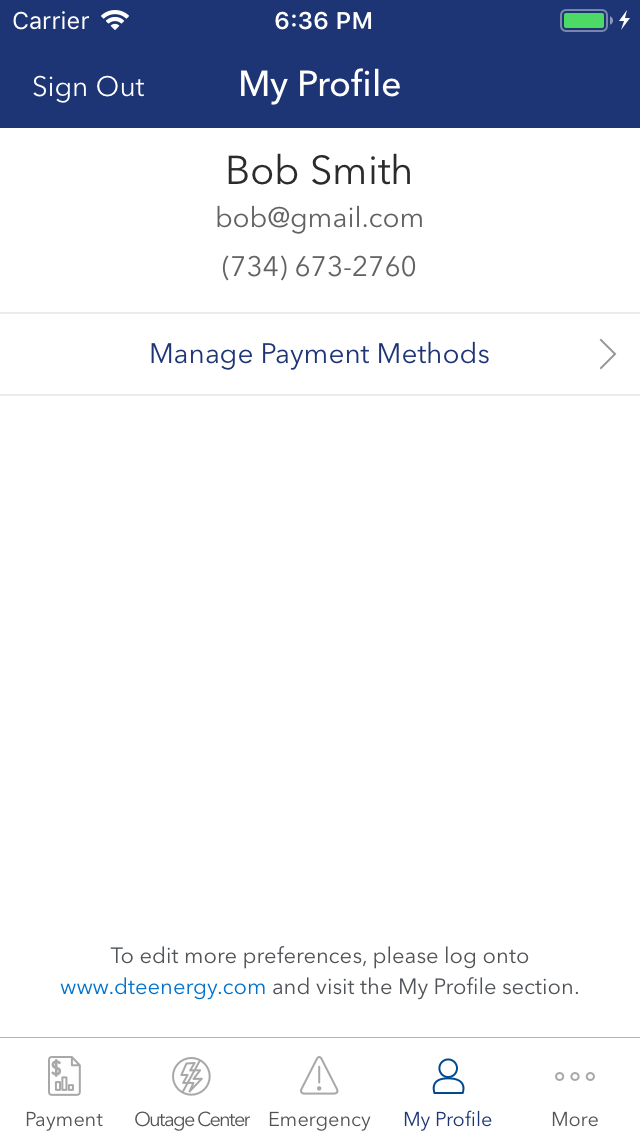Select the Emergency tab
The image size is (640, 1136).
tap(319, 1091)
